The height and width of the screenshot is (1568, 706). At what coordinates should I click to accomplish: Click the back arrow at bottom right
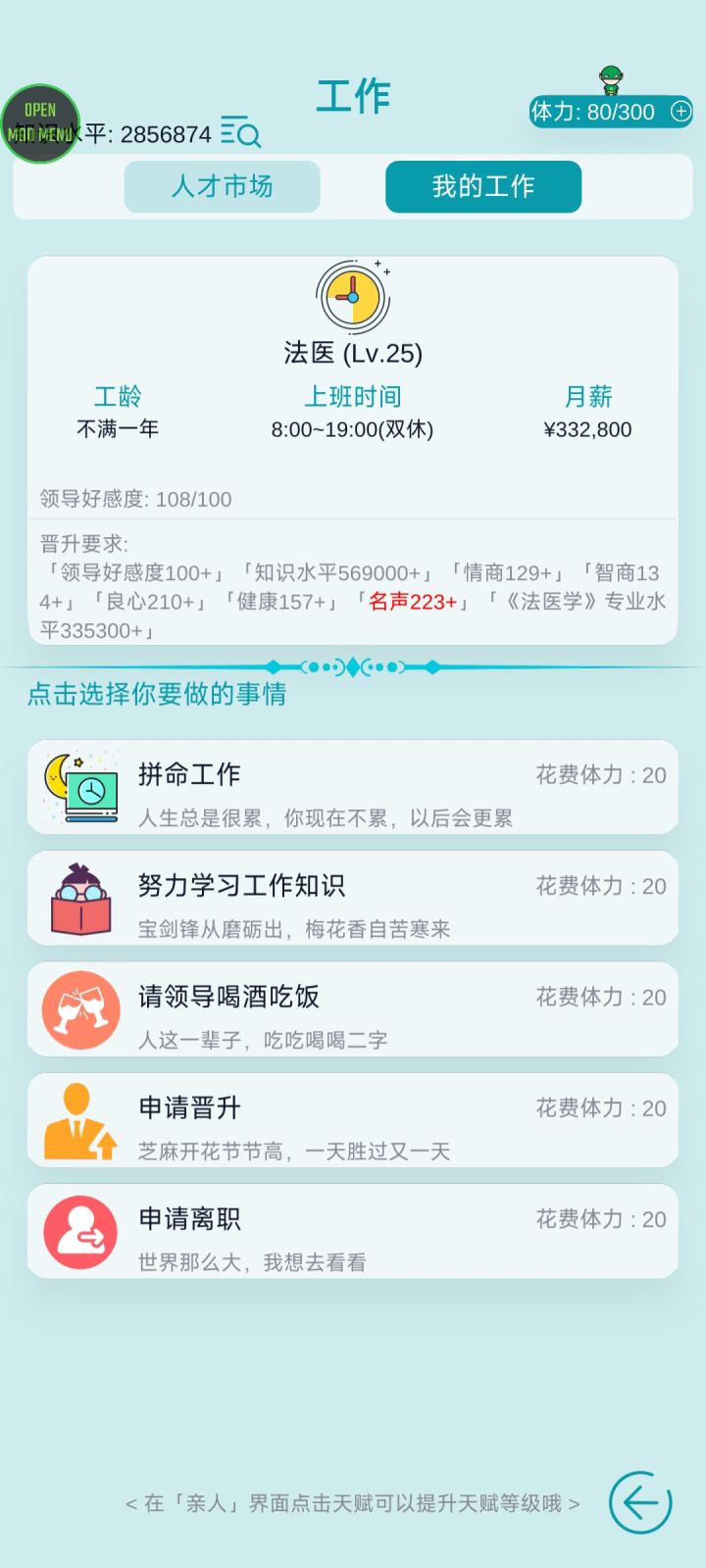[639, 1502]
